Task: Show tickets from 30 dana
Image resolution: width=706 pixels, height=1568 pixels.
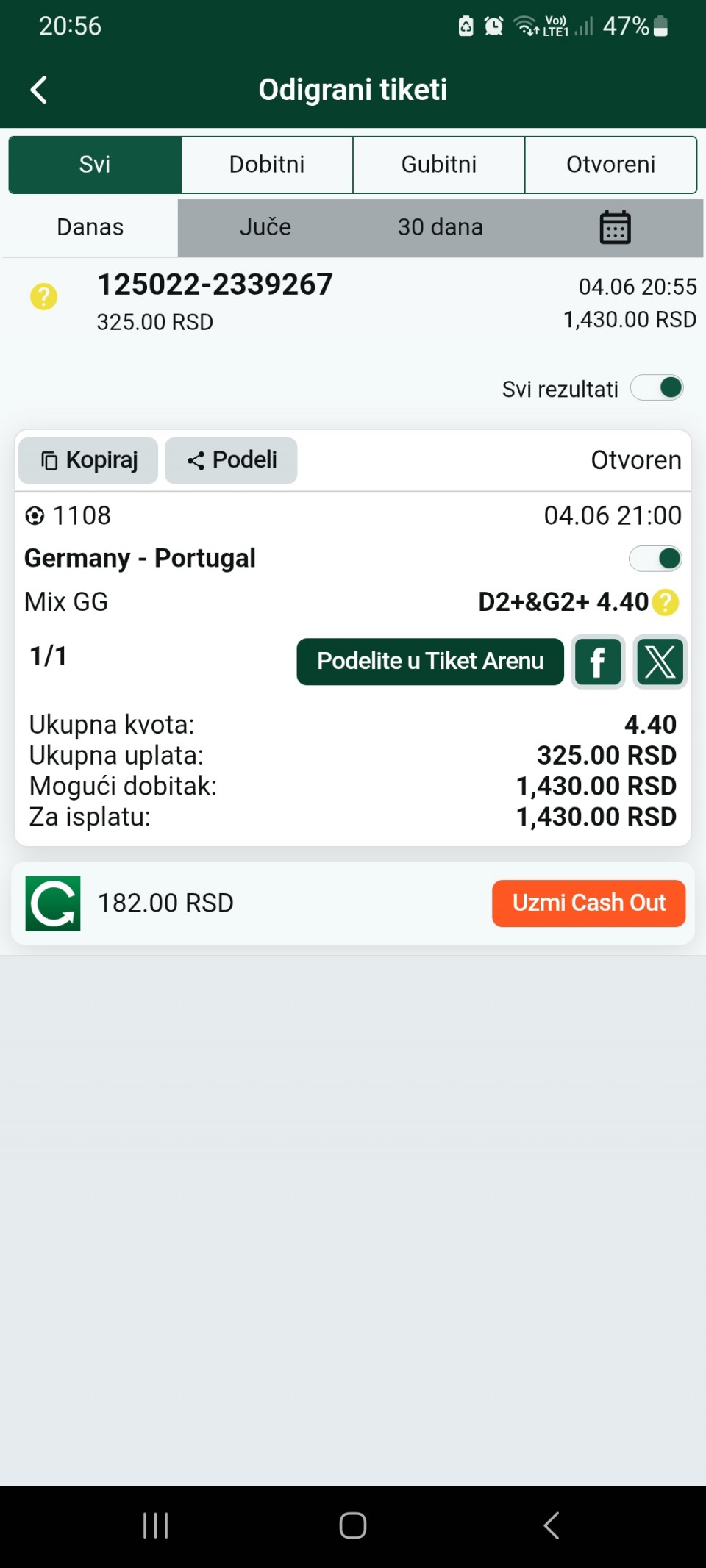Action: pyautogui.click(x=441, y=227)
